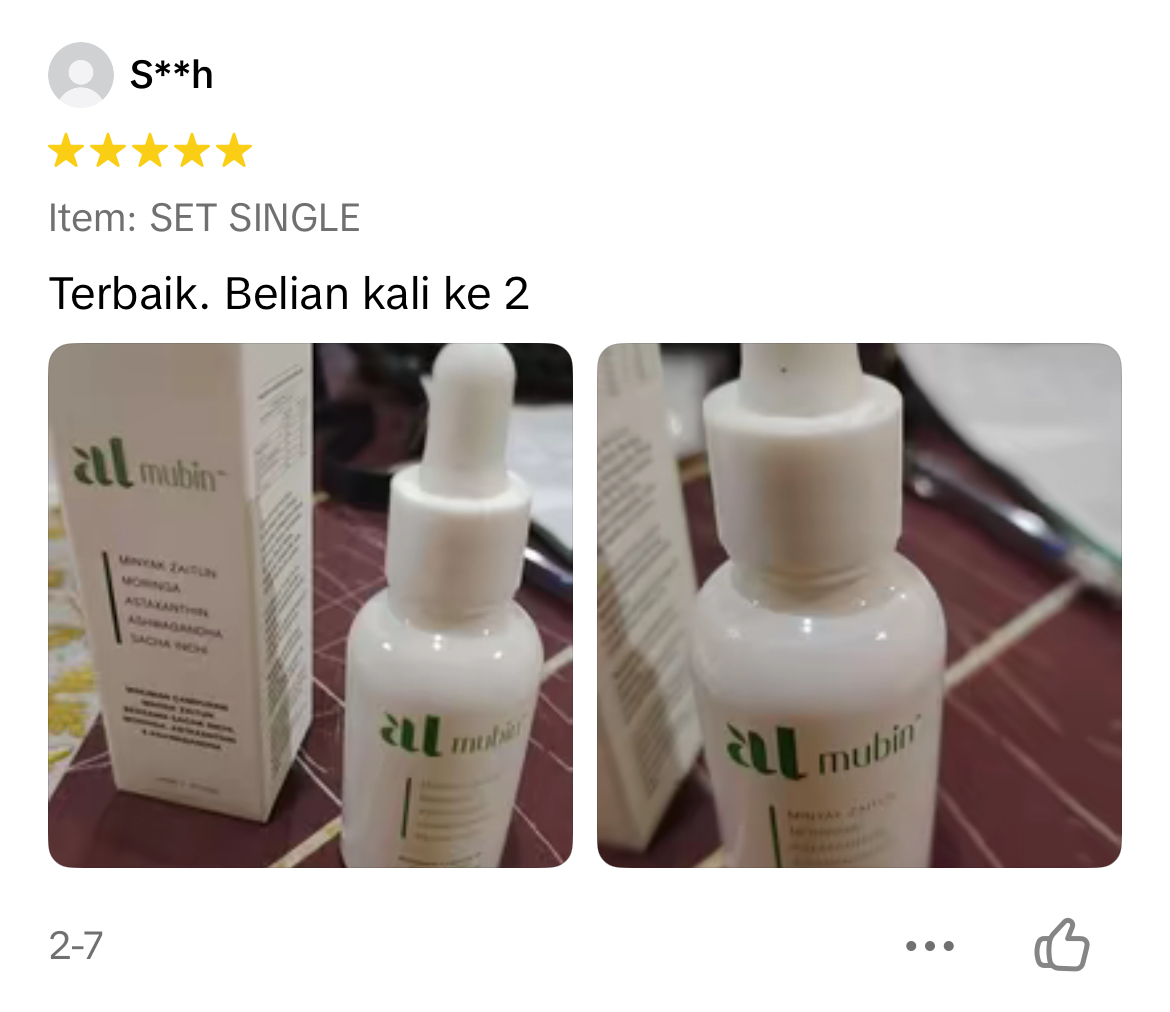The width and height of the screenshot is (1170, 1012).
Task: Open the second review photo of bottle
Action: [x=858, y=605]
